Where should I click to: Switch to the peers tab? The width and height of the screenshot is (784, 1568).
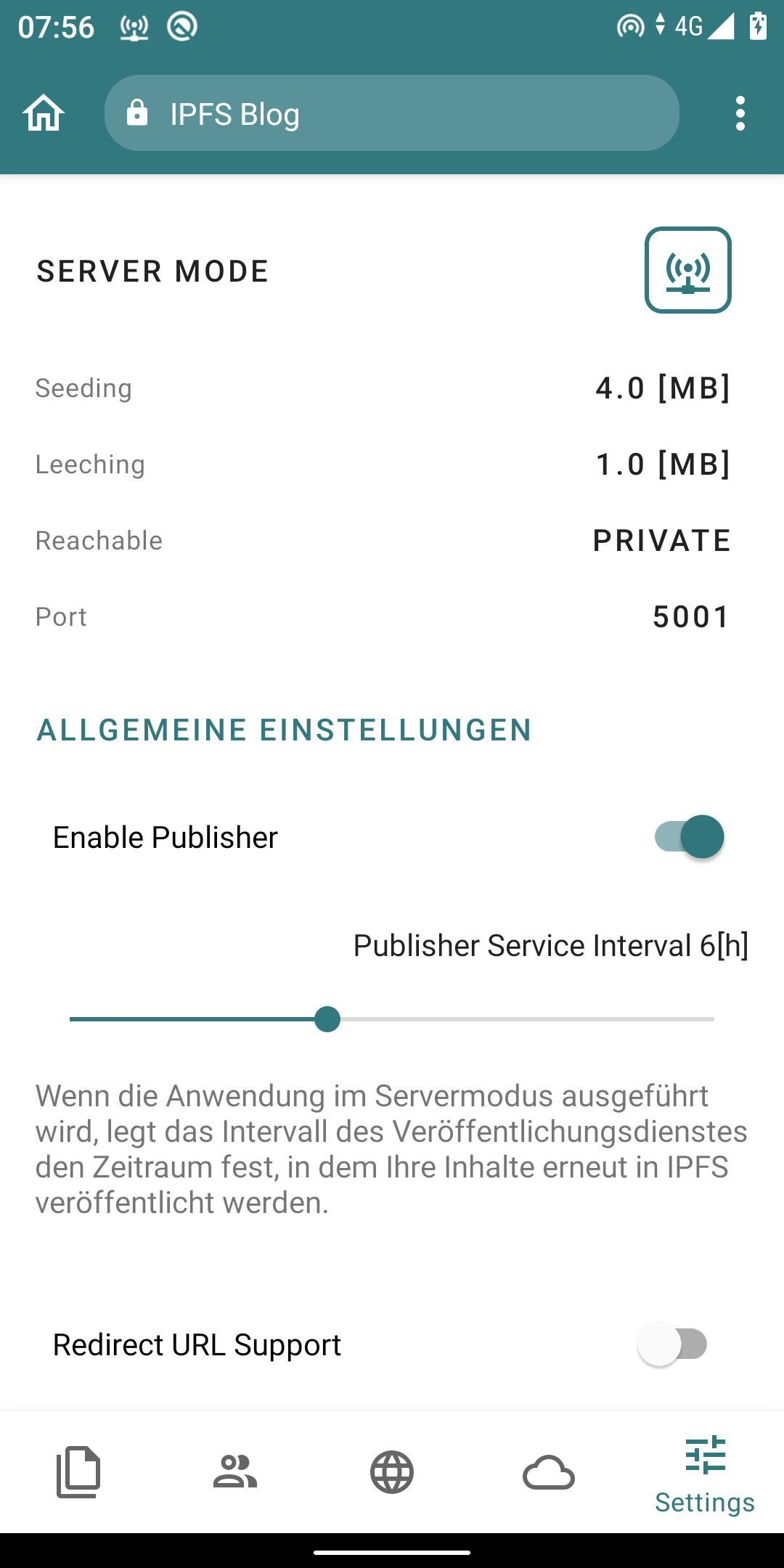point(235,1472)
